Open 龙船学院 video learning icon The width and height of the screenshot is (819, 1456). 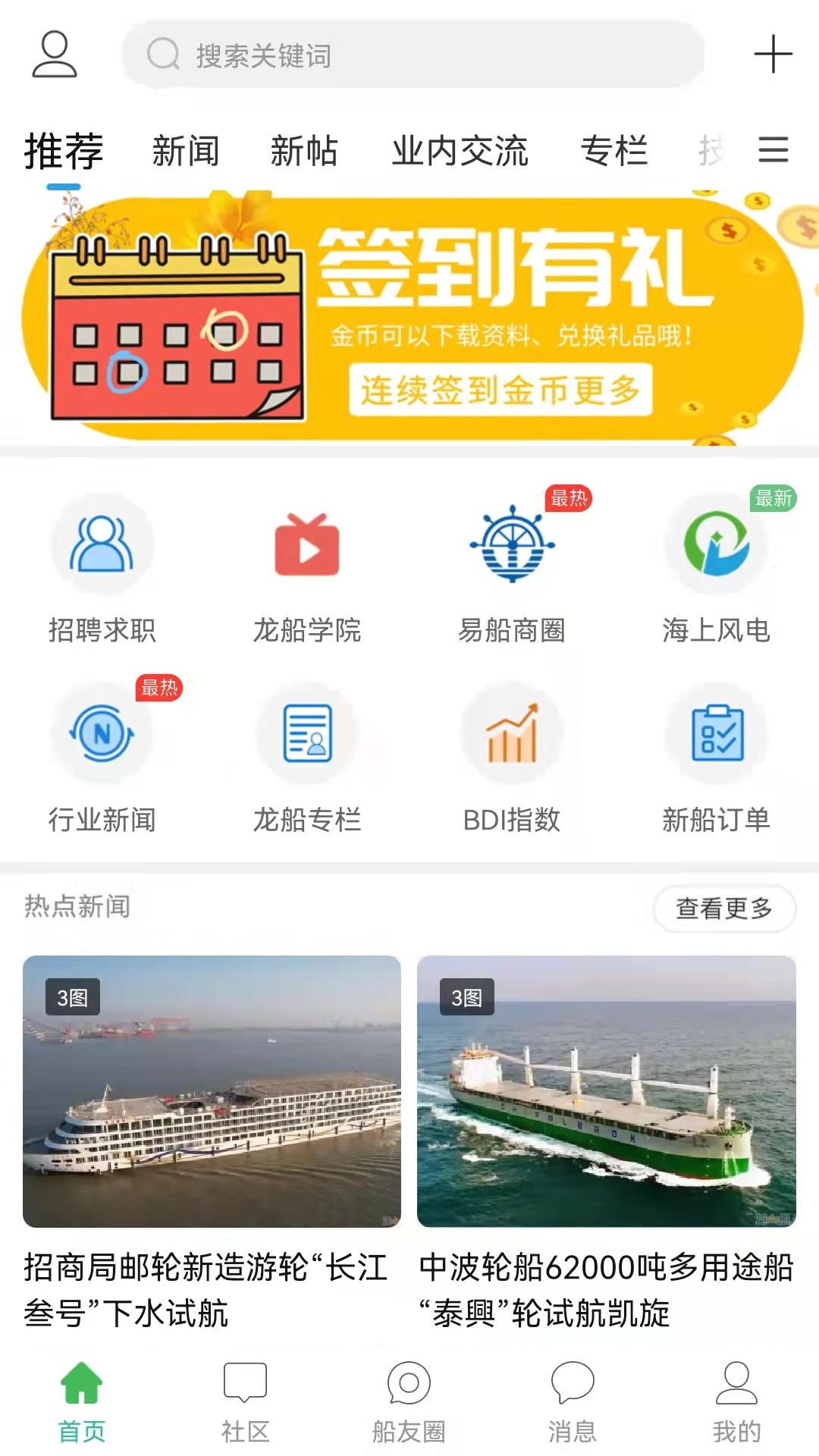click(x=307, y=569)
